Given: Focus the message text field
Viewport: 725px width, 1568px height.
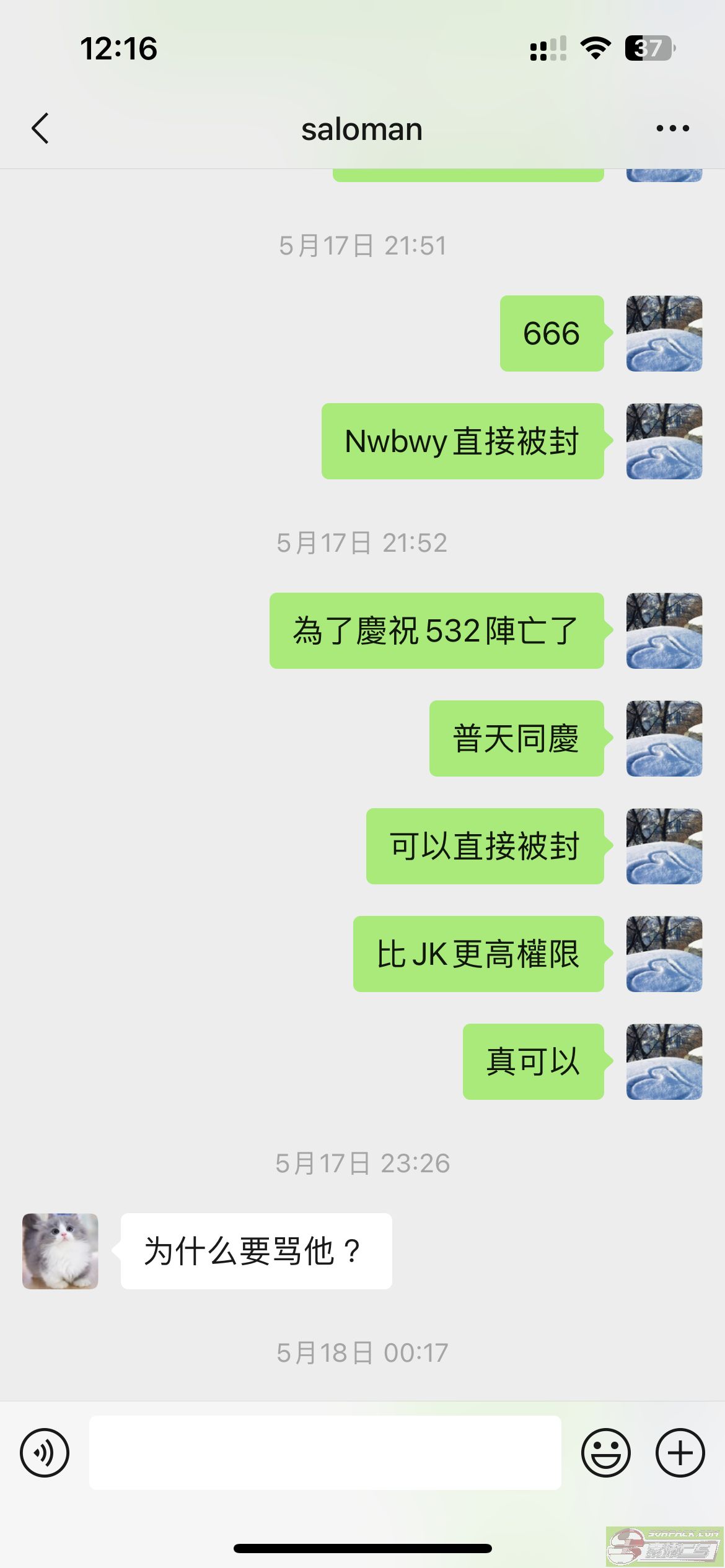Looking at the screenshot, I should pos(325,1453).
